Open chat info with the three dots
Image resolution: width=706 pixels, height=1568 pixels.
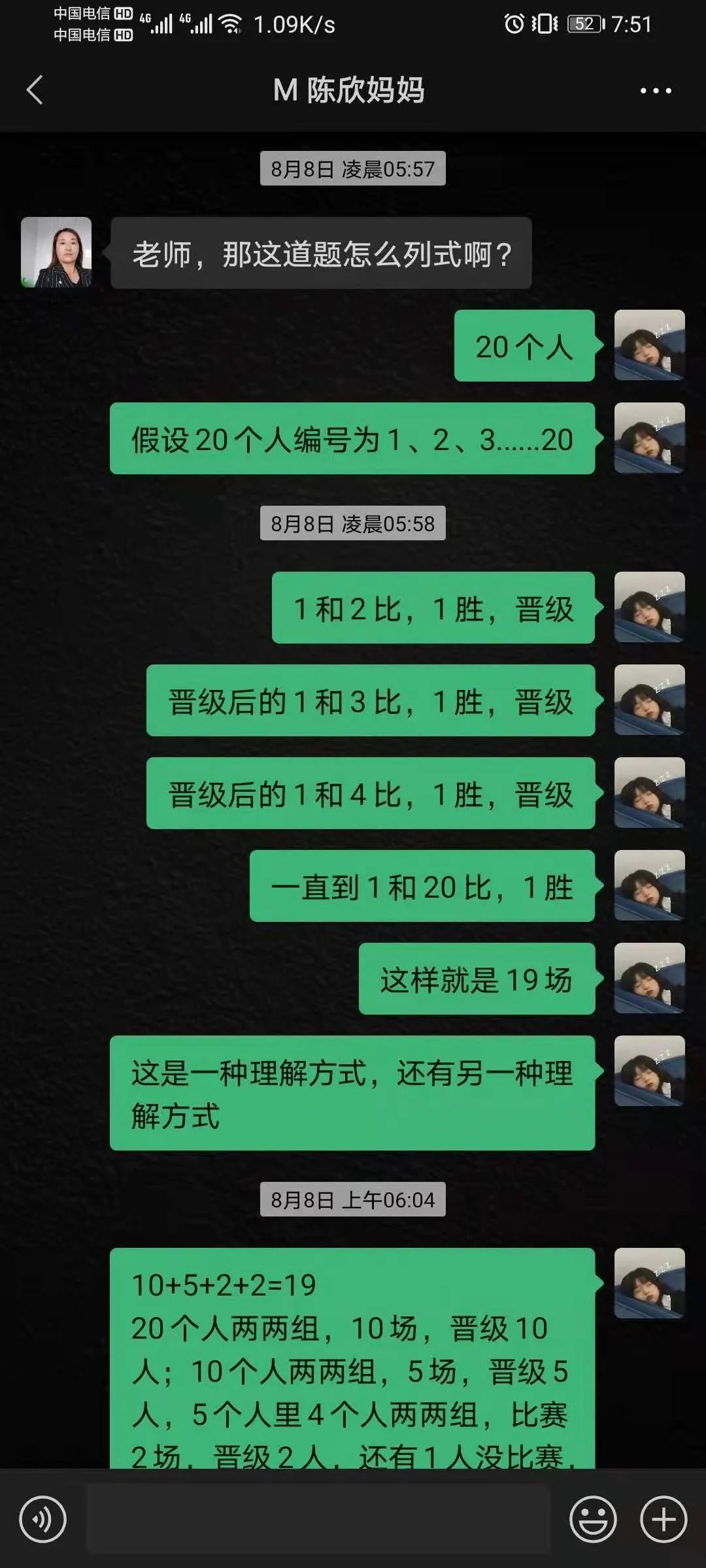[x=656, y=91]
